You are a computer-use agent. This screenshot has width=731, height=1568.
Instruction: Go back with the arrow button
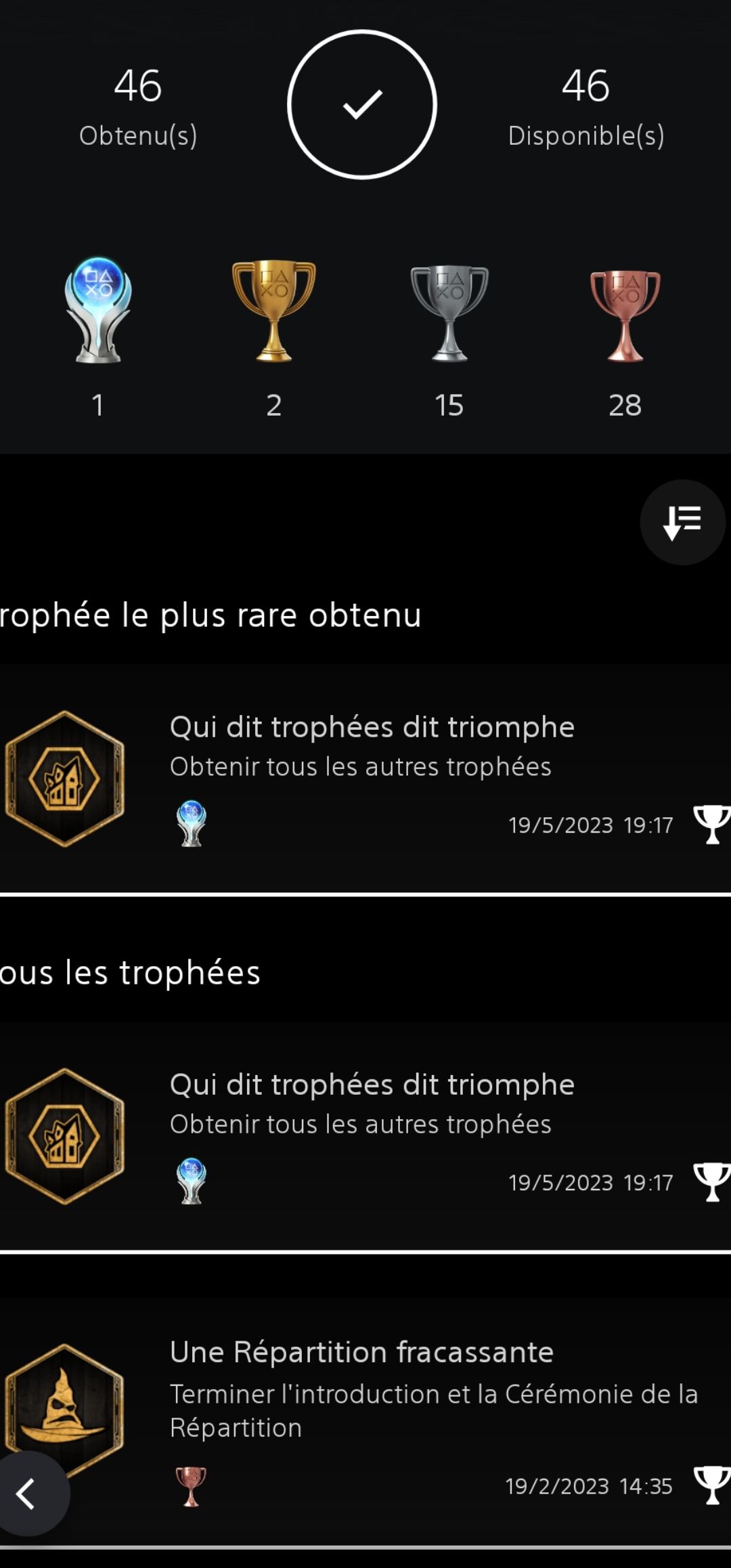[27, 1494]
